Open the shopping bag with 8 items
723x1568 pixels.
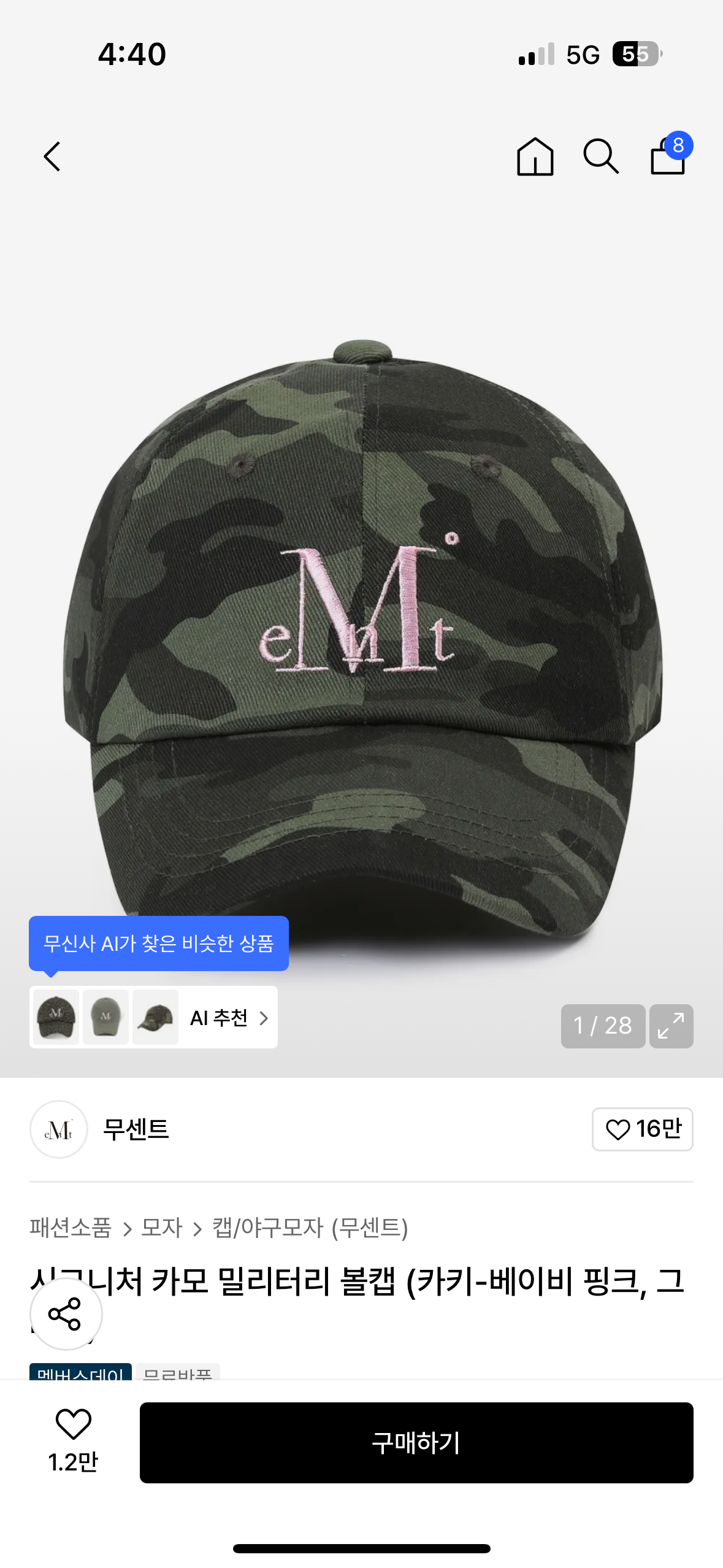point(668,156)
